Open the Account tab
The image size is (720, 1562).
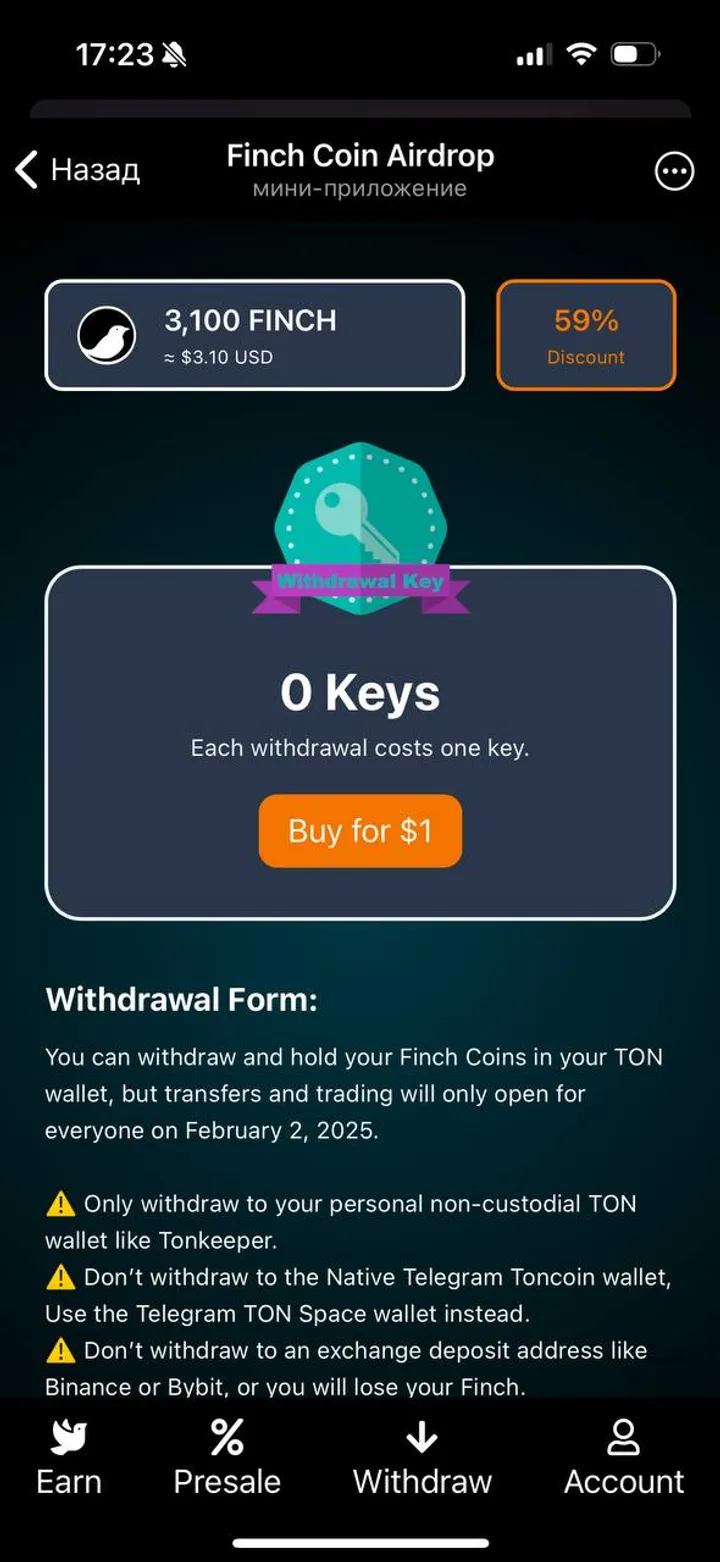[x=624, y=1458]
